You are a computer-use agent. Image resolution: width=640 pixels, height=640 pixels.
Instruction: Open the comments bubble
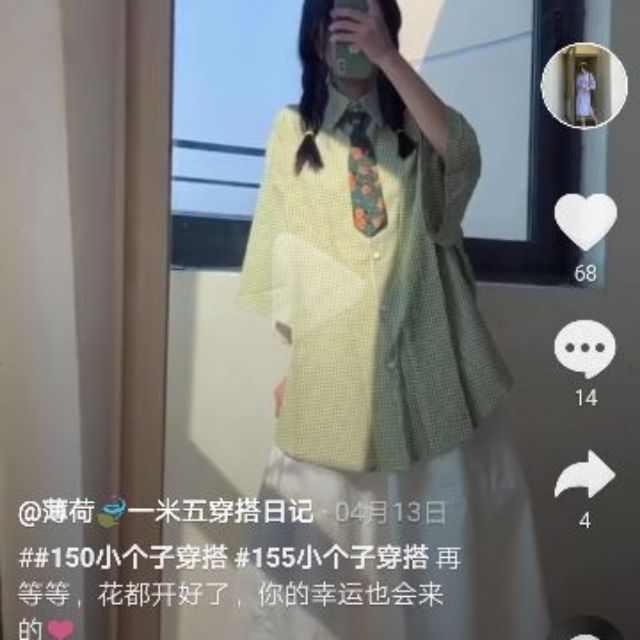click(585, 350)
